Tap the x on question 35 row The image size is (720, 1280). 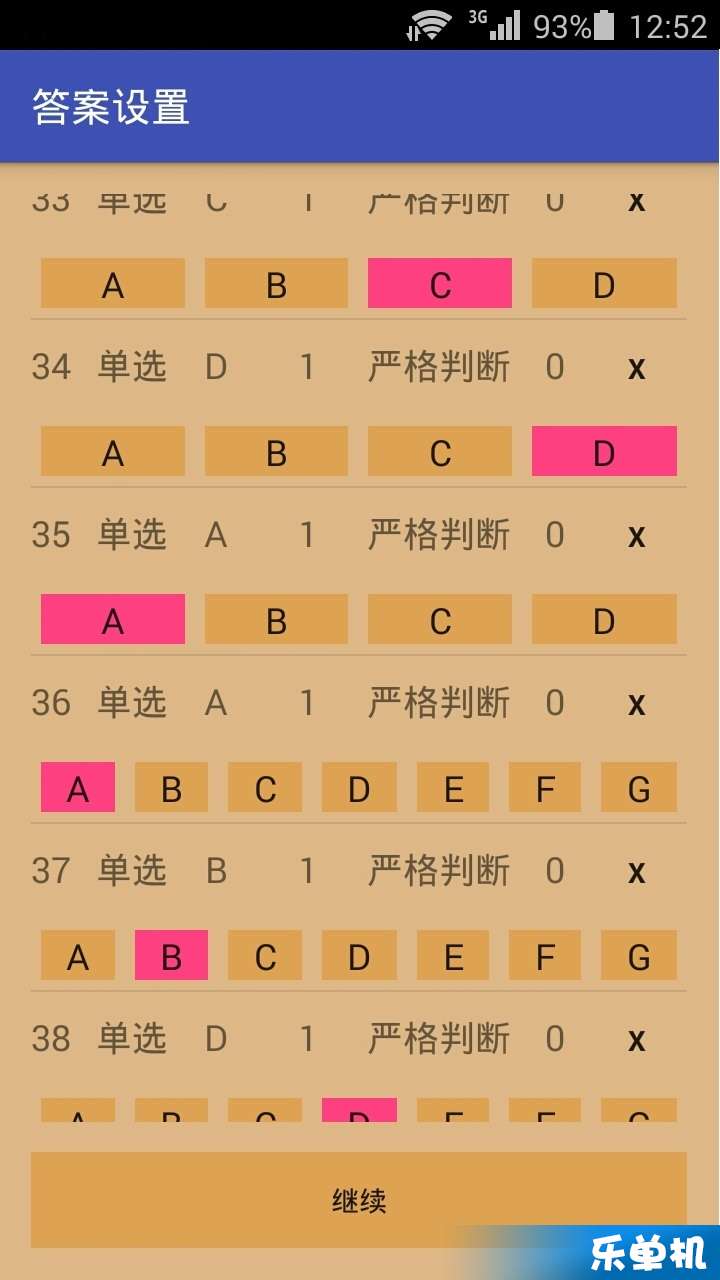coord(636,536)
